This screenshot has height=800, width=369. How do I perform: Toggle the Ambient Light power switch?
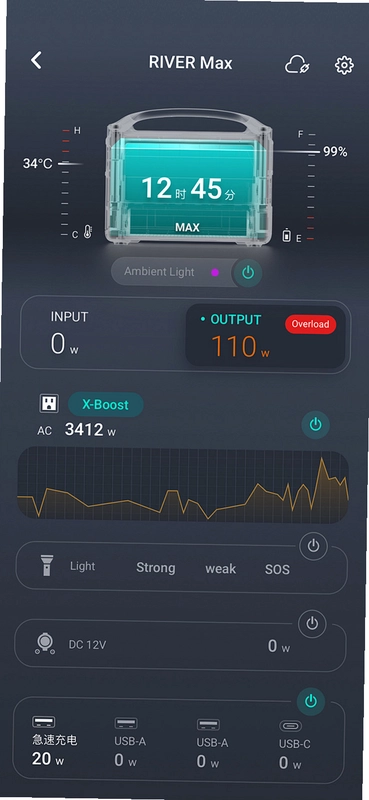coord(248,272)
